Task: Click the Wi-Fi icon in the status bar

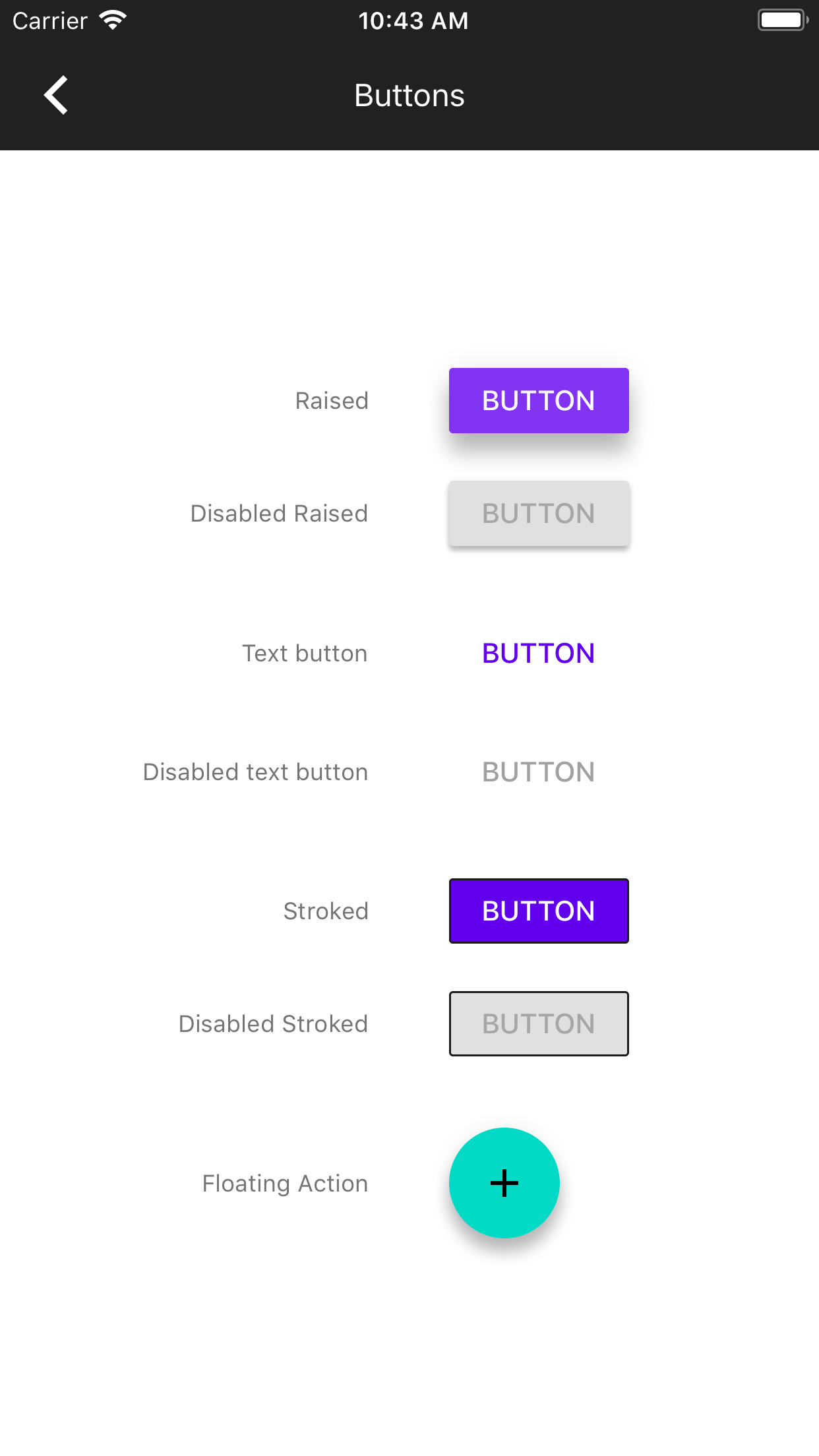Action: pos(113,18)
